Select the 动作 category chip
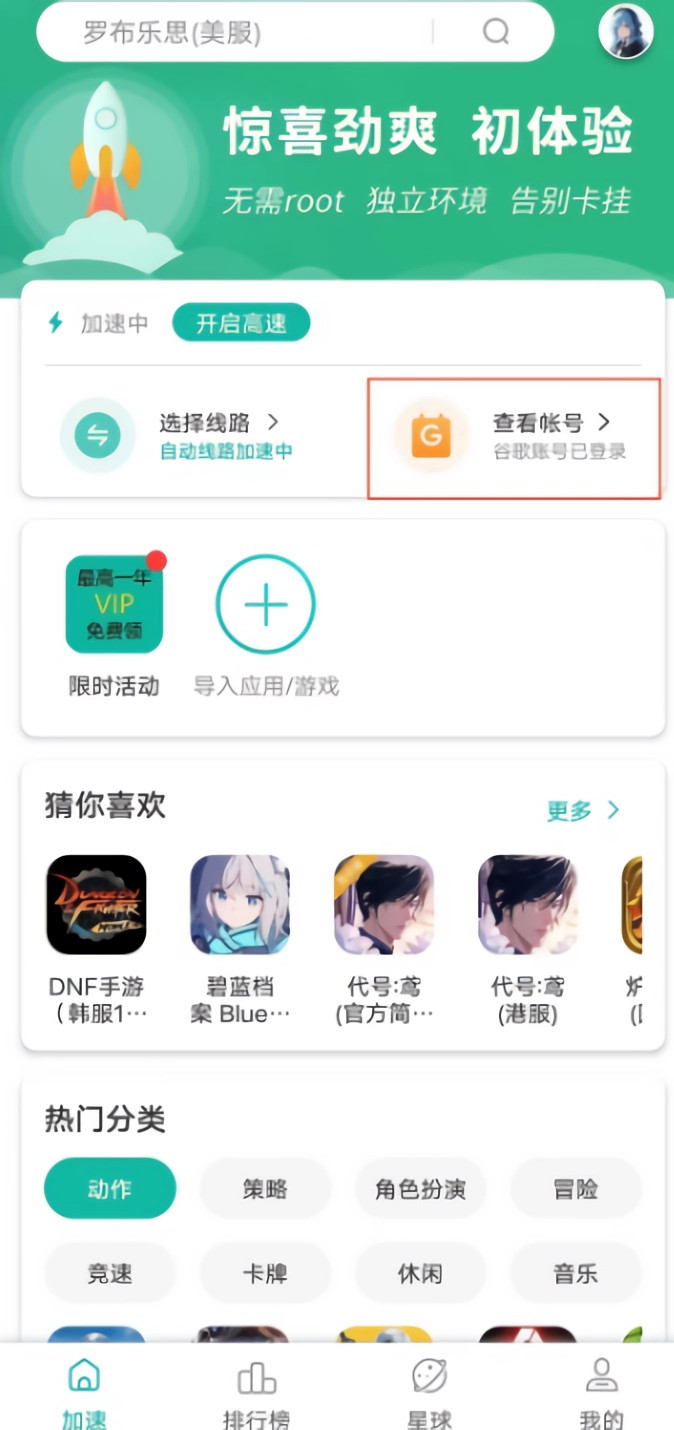This screenshot has width=674, height=1430. tap(110, 1188)
